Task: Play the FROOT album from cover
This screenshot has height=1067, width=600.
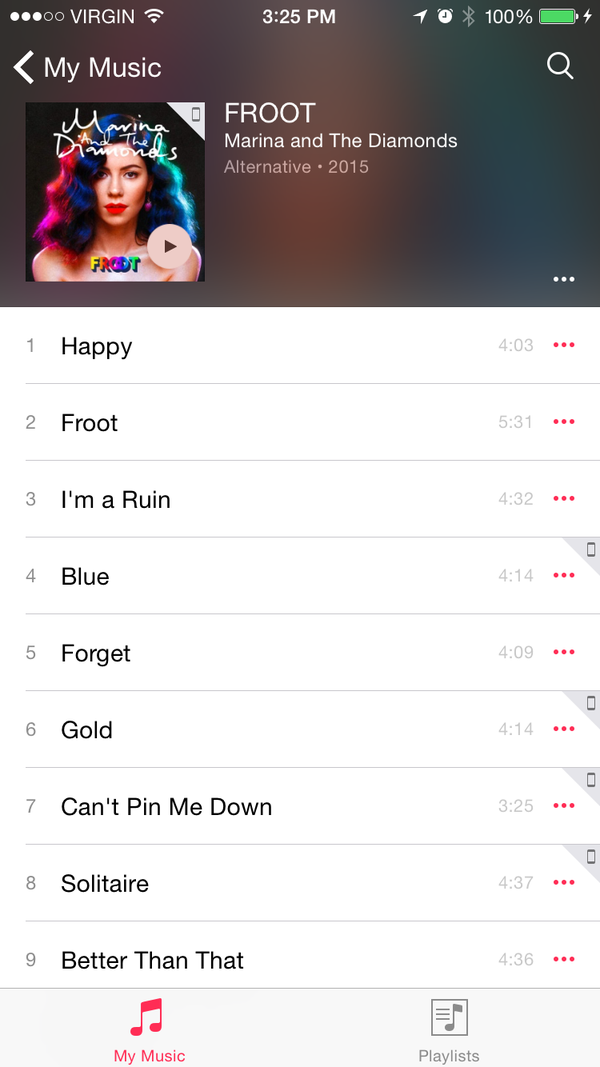Action: coord(169,246)
